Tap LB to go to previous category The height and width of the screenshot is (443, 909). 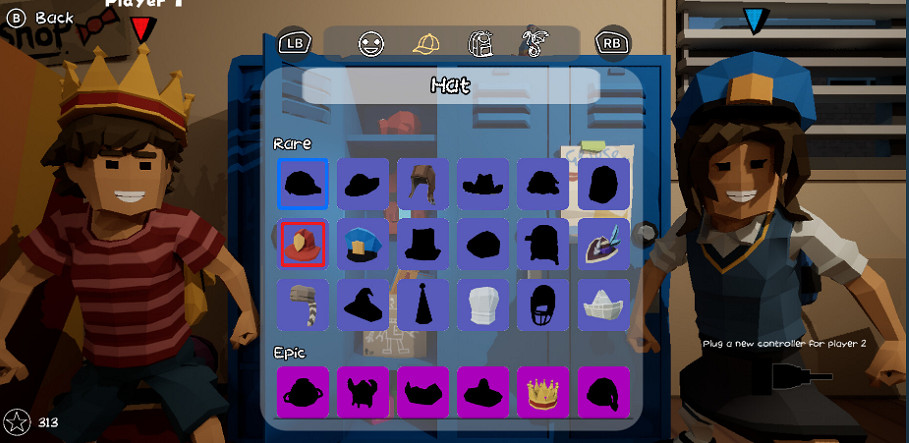point(295,43)
